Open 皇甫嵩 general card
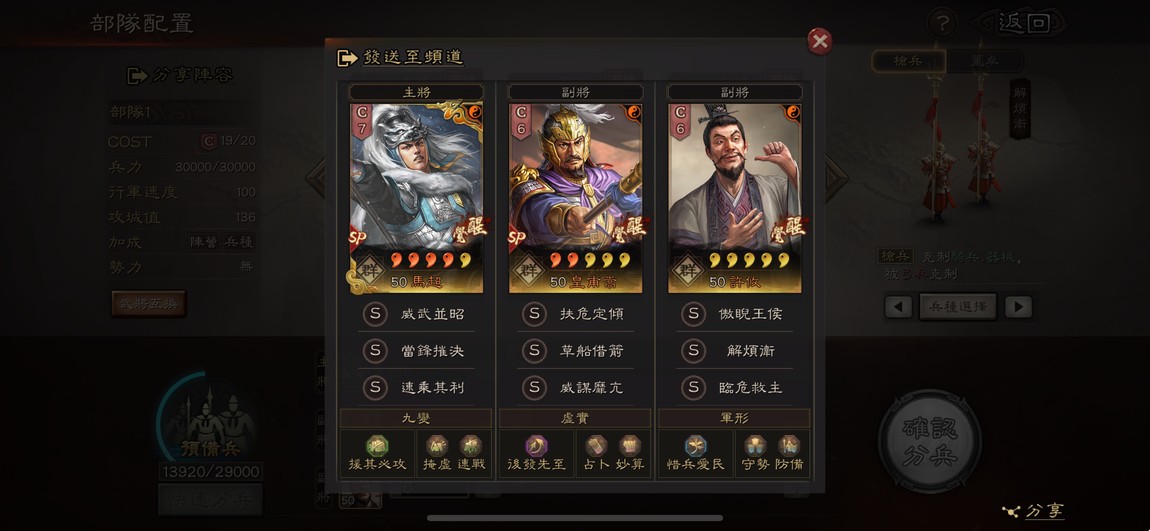The width and height of the screenshot is (1150, 531). (x=575, y=195)
